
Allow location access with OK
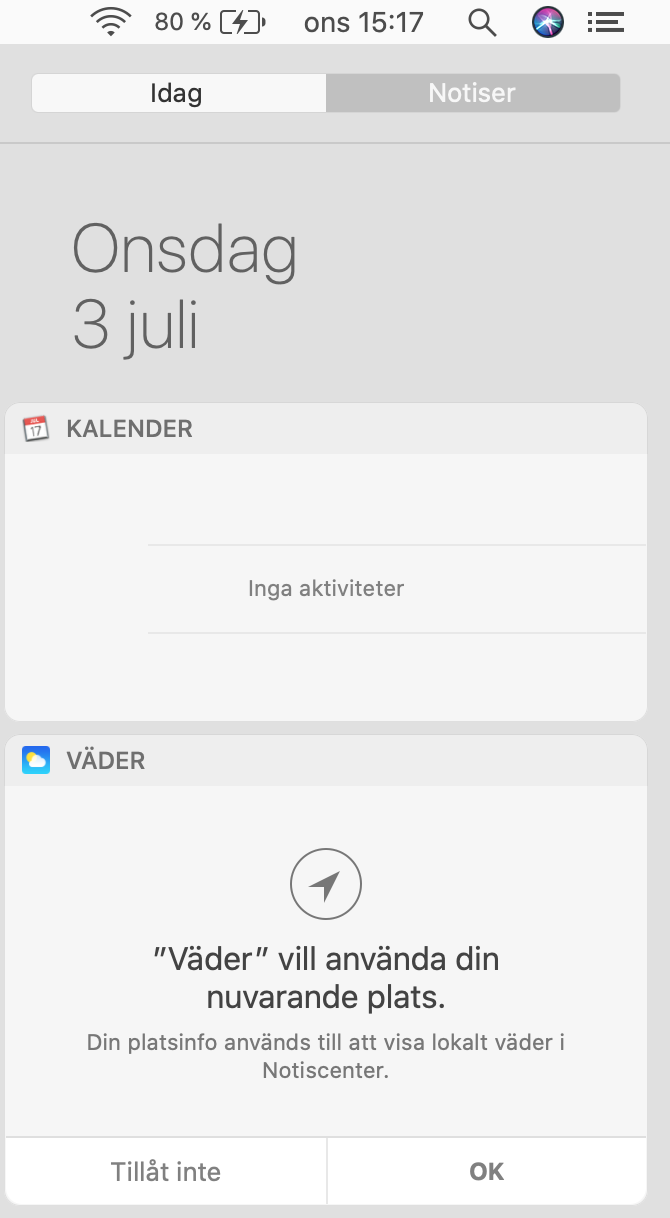point(486,1171)
